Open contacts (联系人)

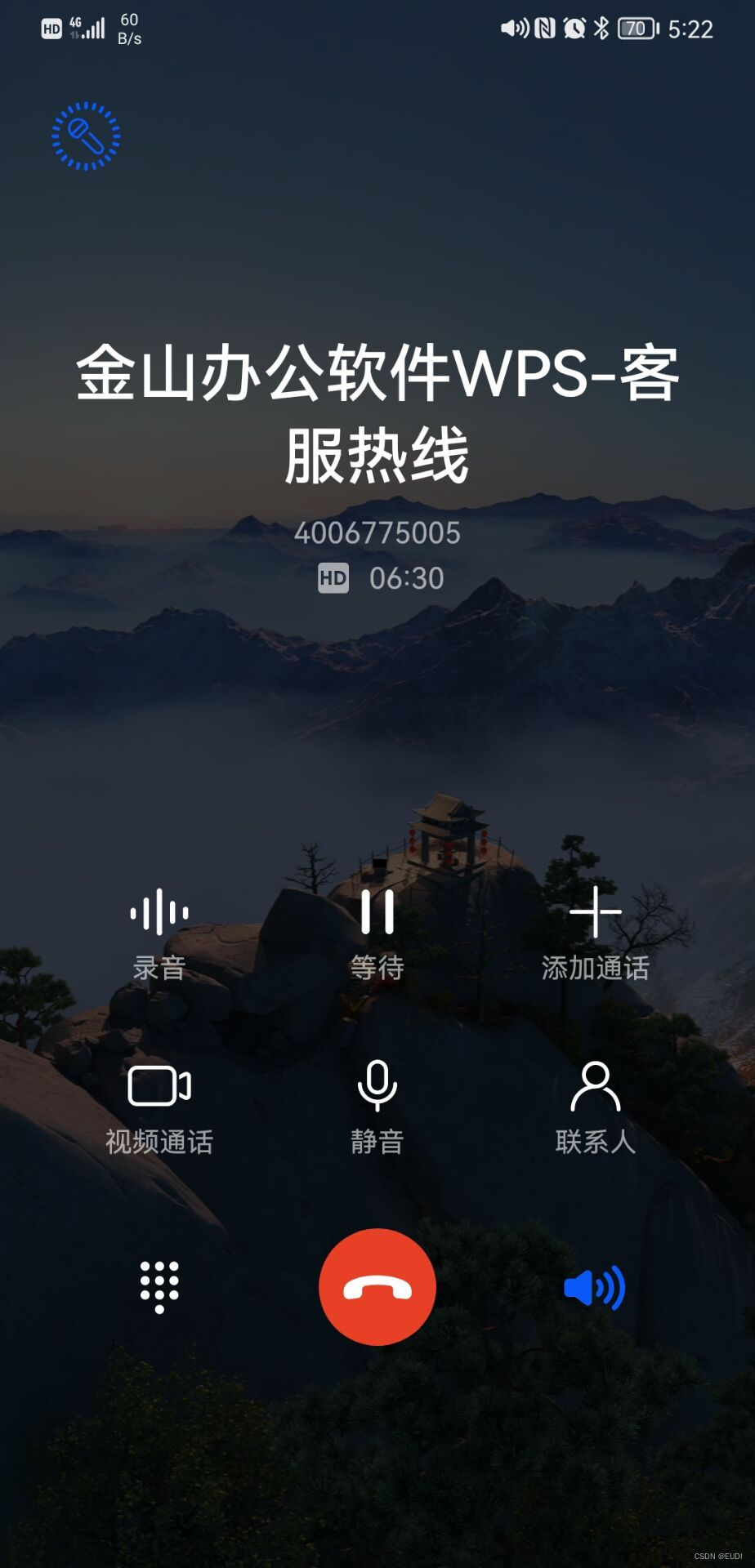coord(595,1107)
